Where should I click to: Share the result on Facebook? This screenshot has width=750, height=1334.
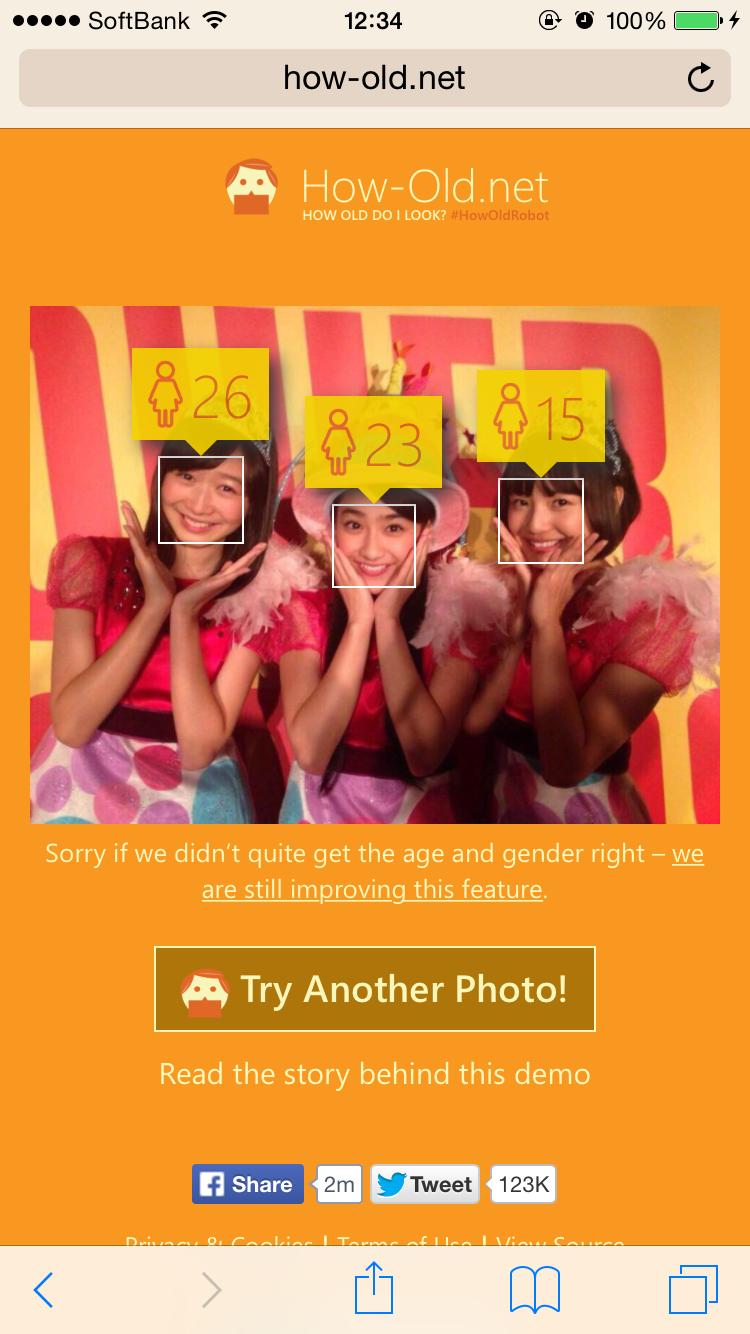click(248, 1185)
